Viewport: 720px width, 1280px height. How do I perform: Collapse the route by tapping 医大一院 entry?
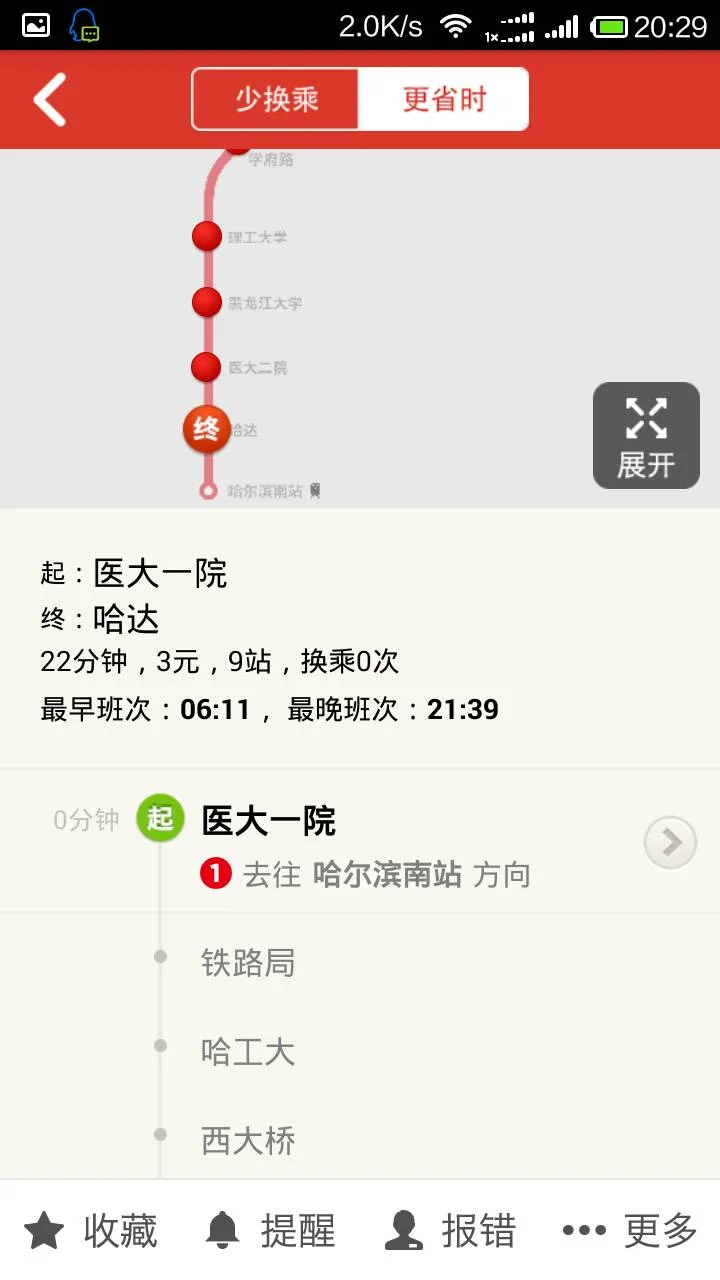[x=270, y=820]
